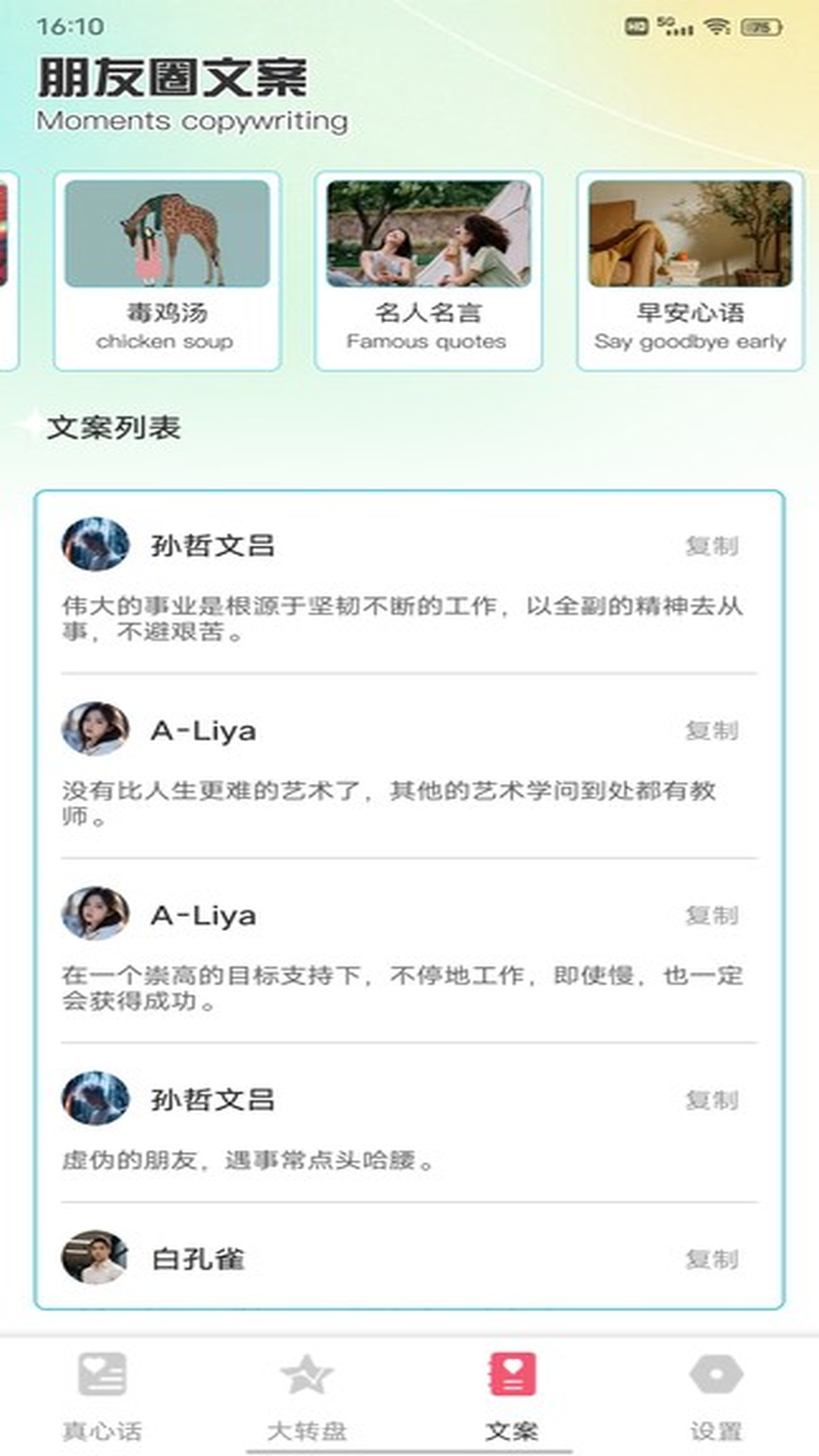Tap A-Liya's profile avatar
The height and width of the screenshot is (1456, 819).
[94, 730]
